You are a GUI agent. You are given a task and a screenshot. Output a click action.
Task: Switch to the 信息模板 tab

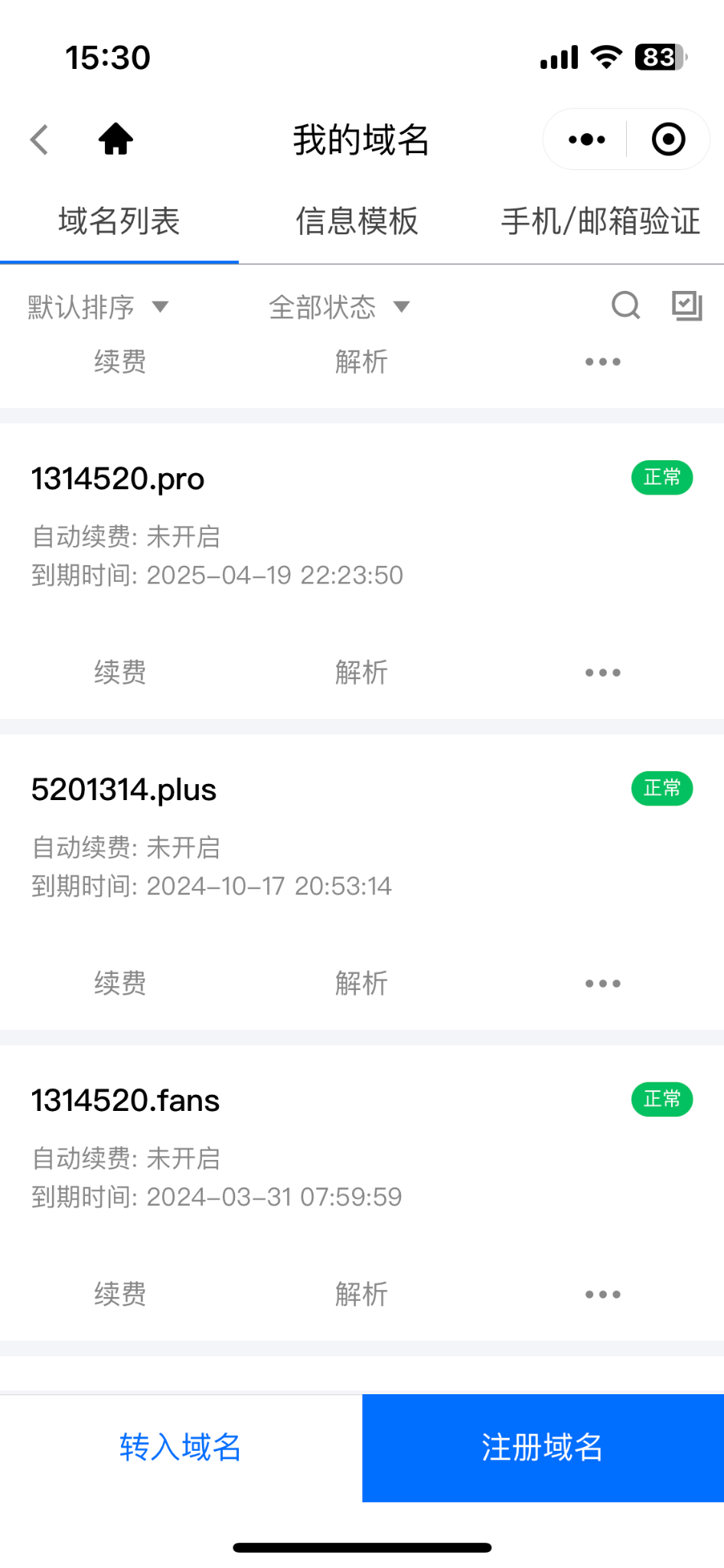(357, 222)
